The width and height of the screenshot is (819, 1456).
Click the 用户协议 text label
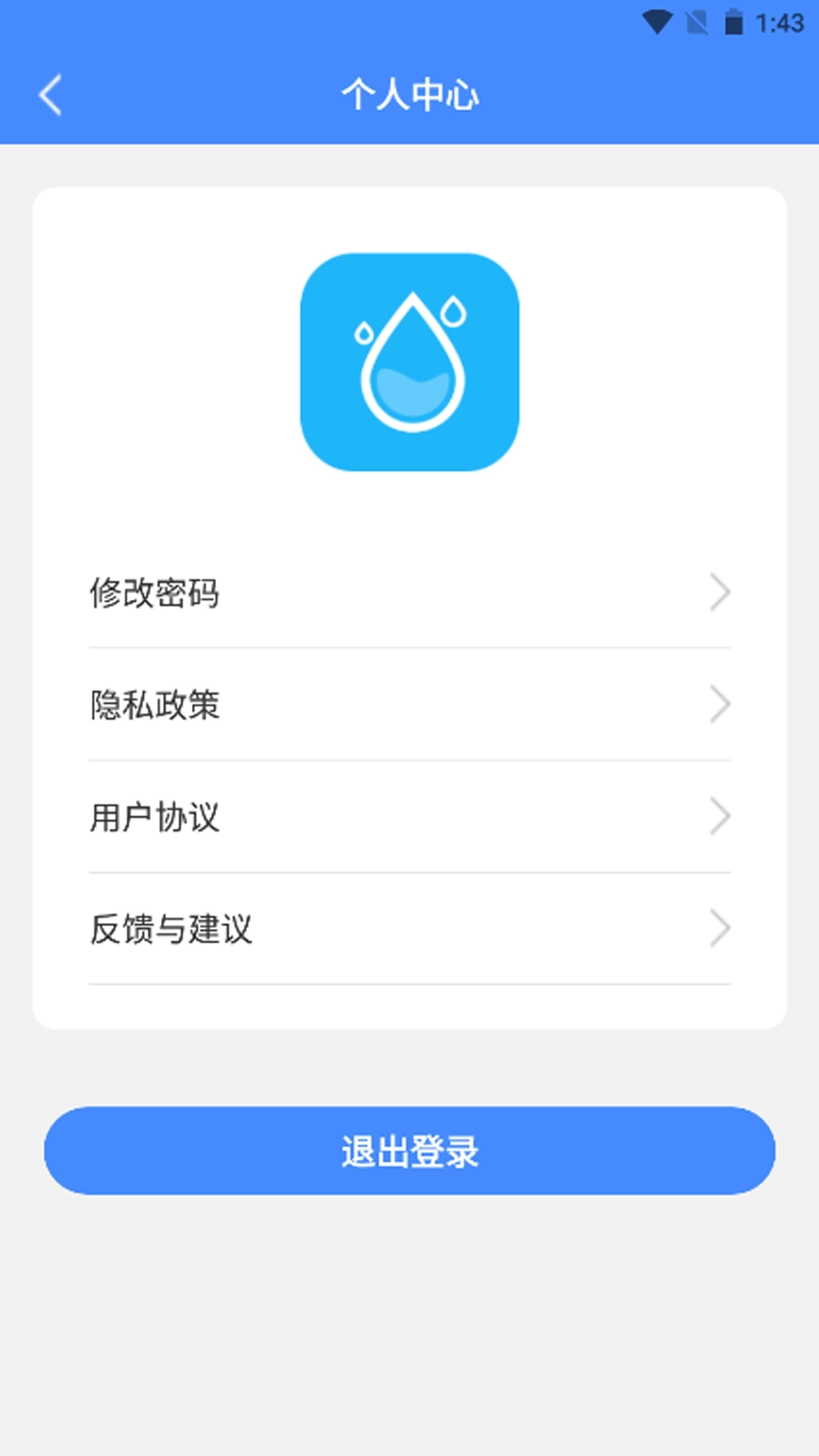155,817
